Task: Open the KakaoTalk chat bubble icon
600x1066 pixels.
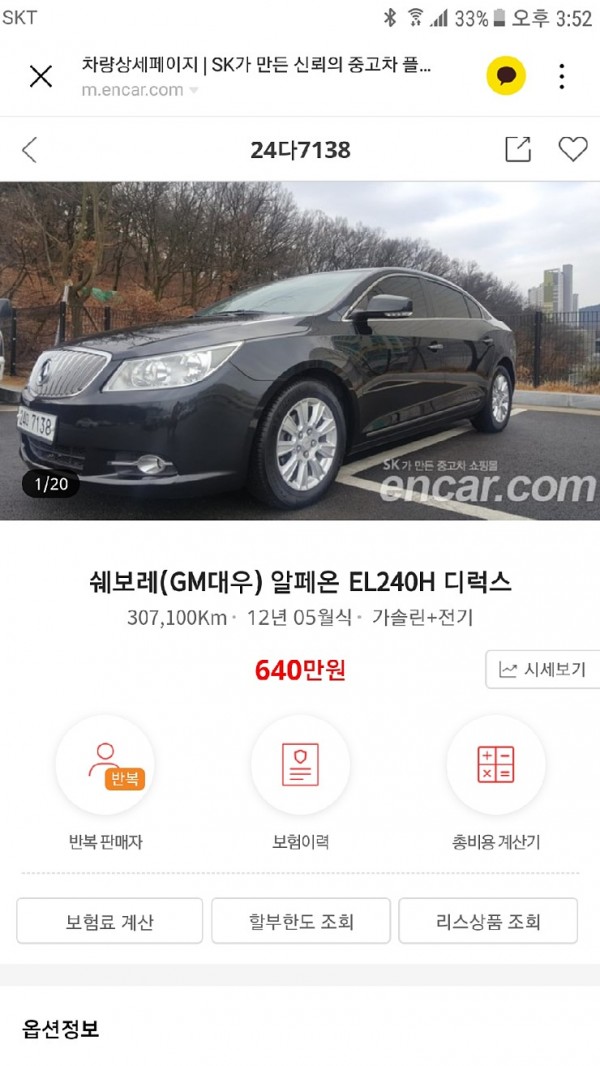Action: [x=506, y=76]
